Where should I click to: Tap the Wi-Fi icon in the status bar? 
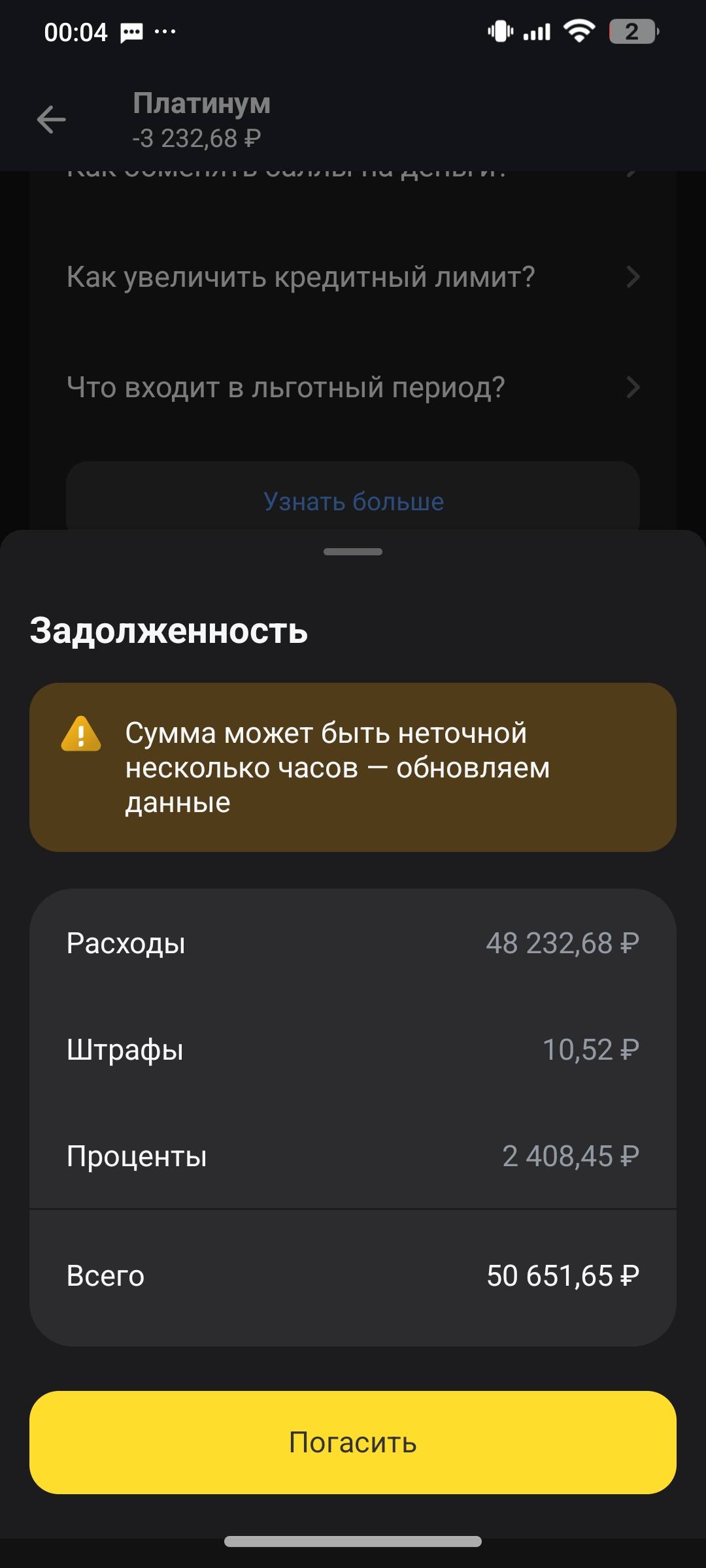coord(579,31)
